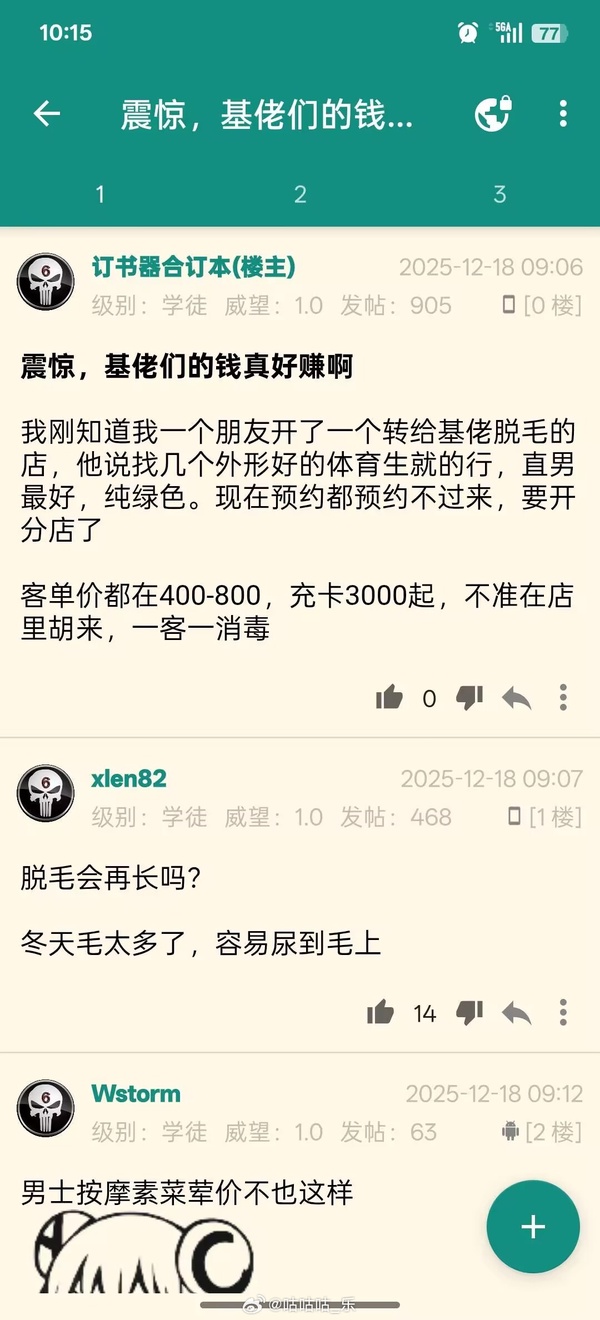
Task: Reply to xlen82's comment
Action: click(516, 1013)
